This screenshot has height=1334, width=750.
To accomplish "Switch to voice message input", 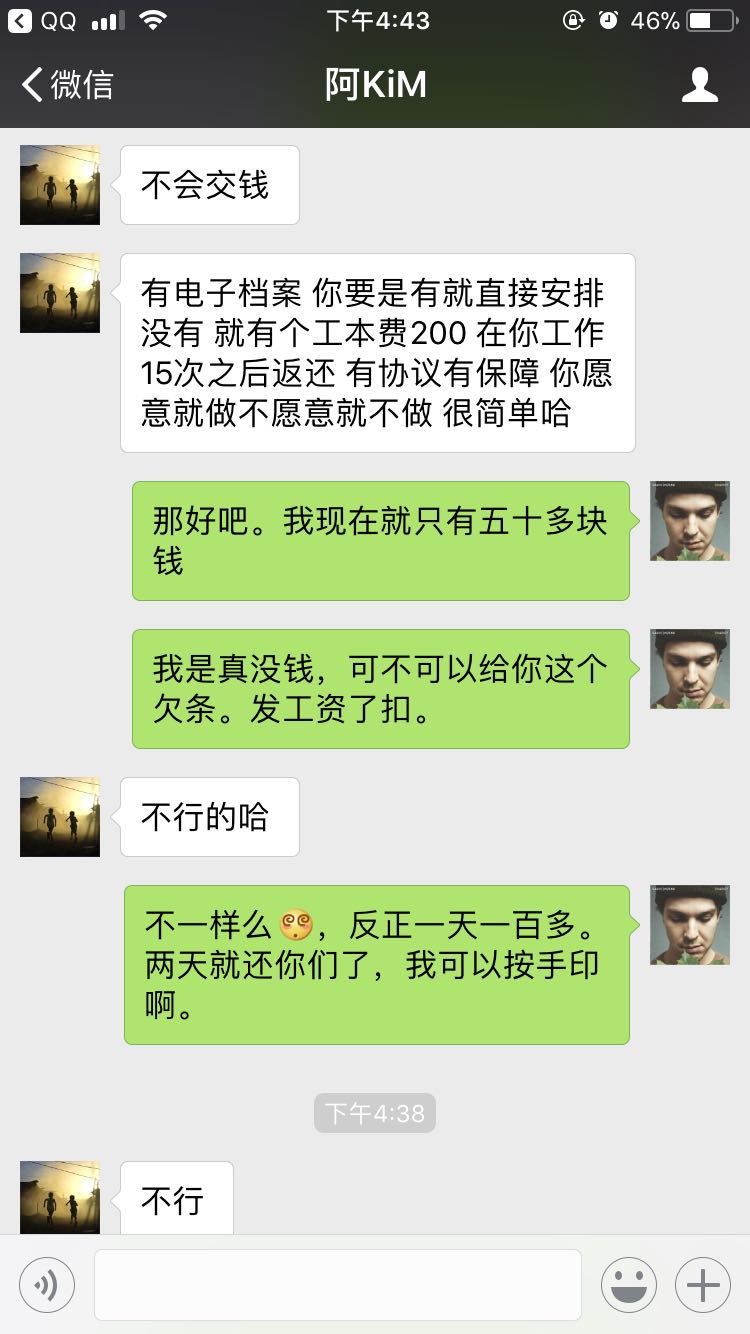I will pos(47,1284).
